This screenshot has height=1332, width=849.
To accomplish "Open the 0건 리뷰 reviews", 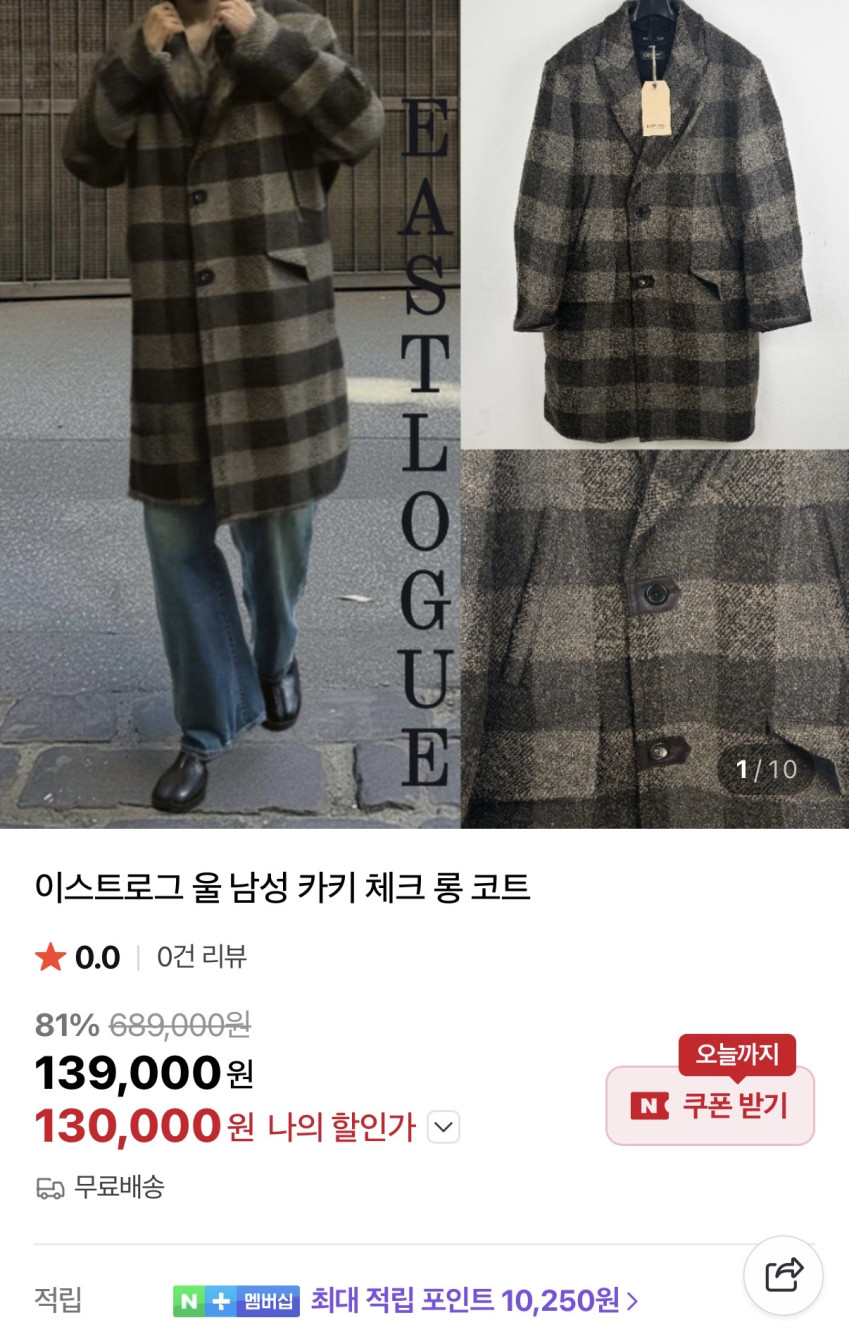I will [201, 957].
